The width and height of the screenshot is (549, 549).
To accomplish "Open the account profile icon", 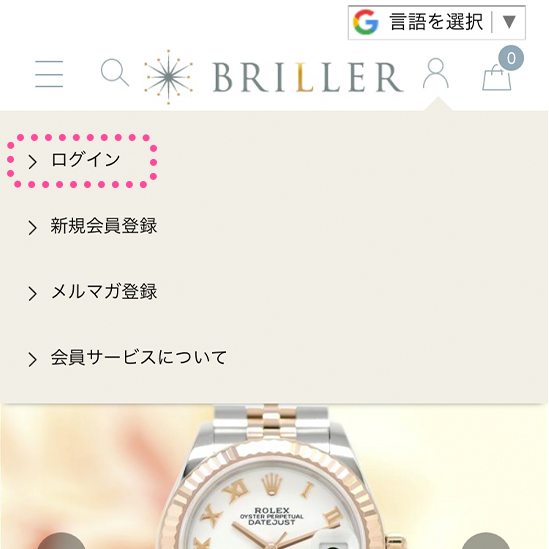I will pos(436,73).
